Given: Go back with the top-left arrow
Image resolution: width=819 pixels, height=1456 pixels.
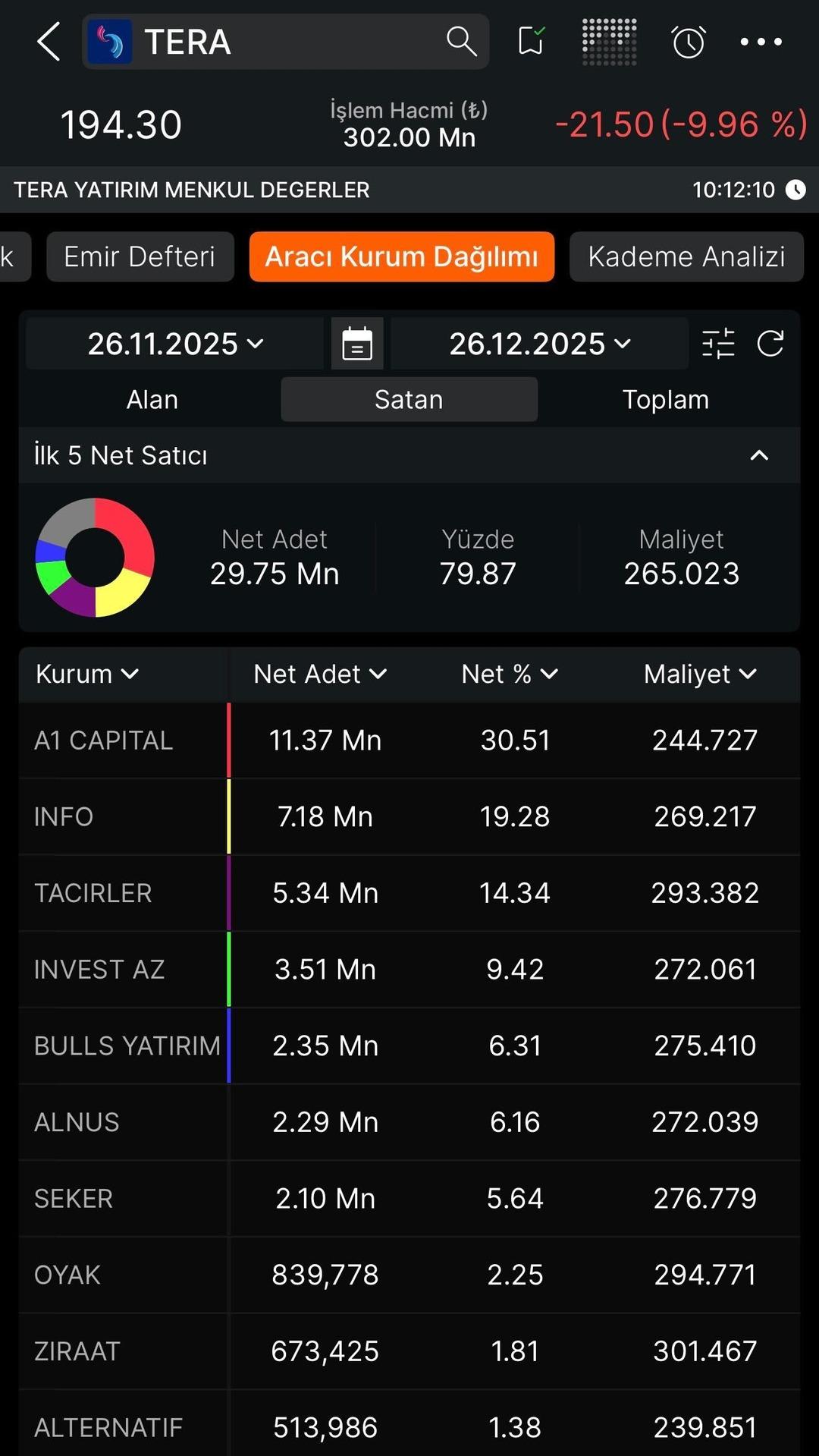Looking at the screenshot, I should pos(49,41).
